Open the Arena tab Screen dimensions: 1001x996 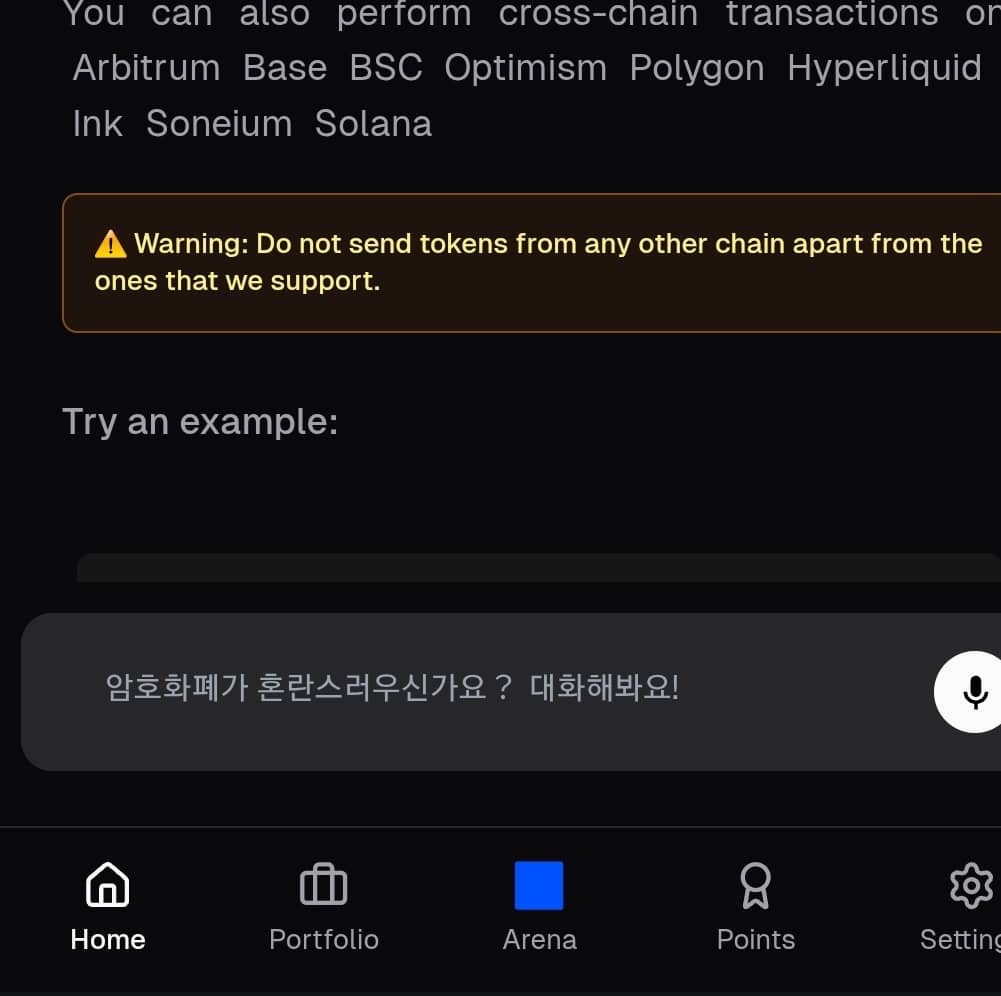[x=539, y=907]
